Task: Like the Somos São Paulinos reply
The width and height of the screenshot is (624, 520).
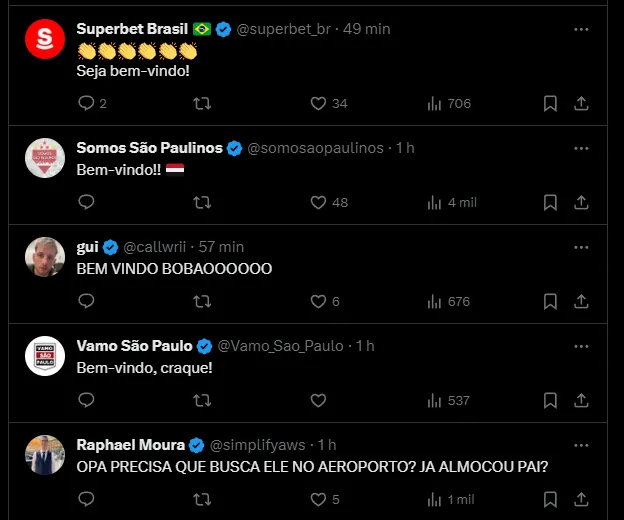Action: click(x=318, y=202)
